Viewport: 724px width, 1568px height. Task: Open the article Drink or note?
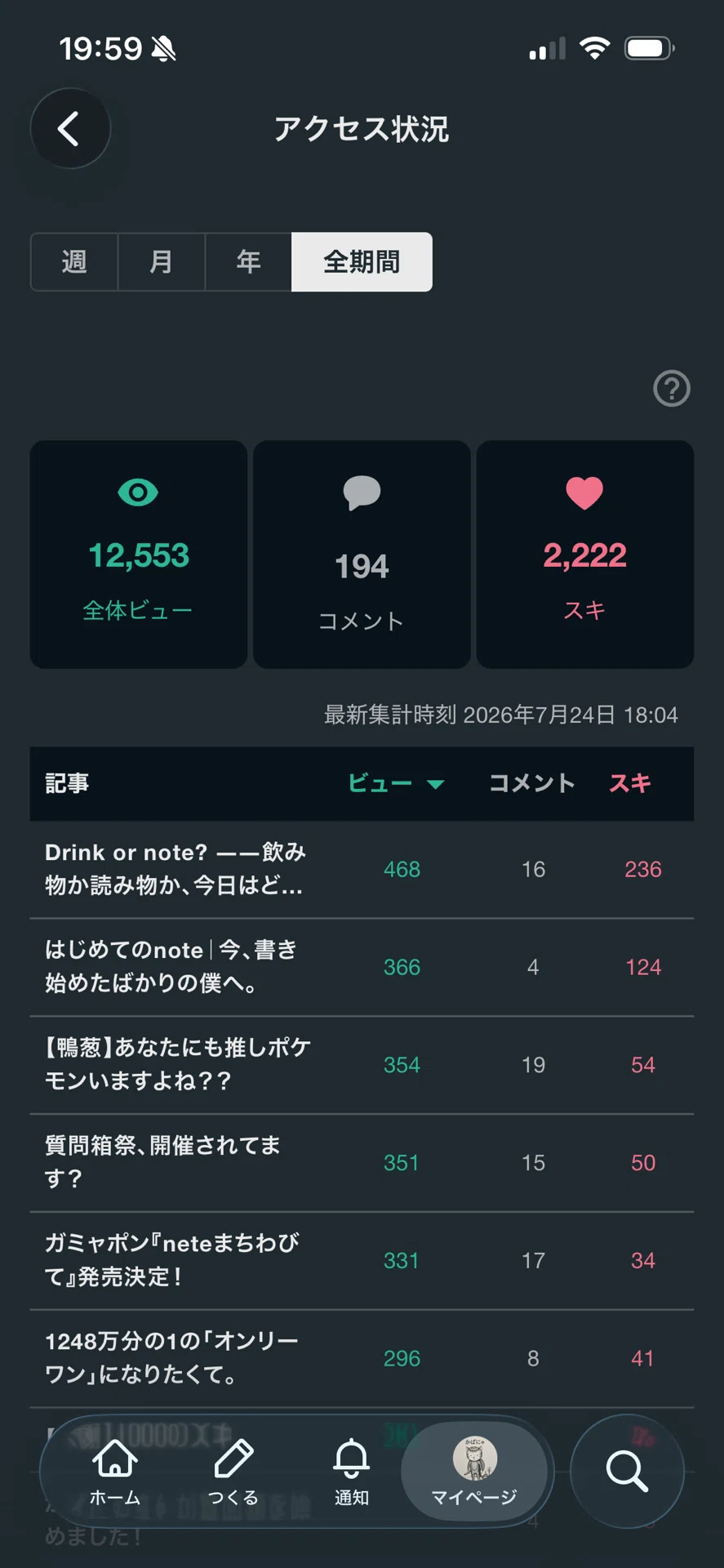(362, 869)
